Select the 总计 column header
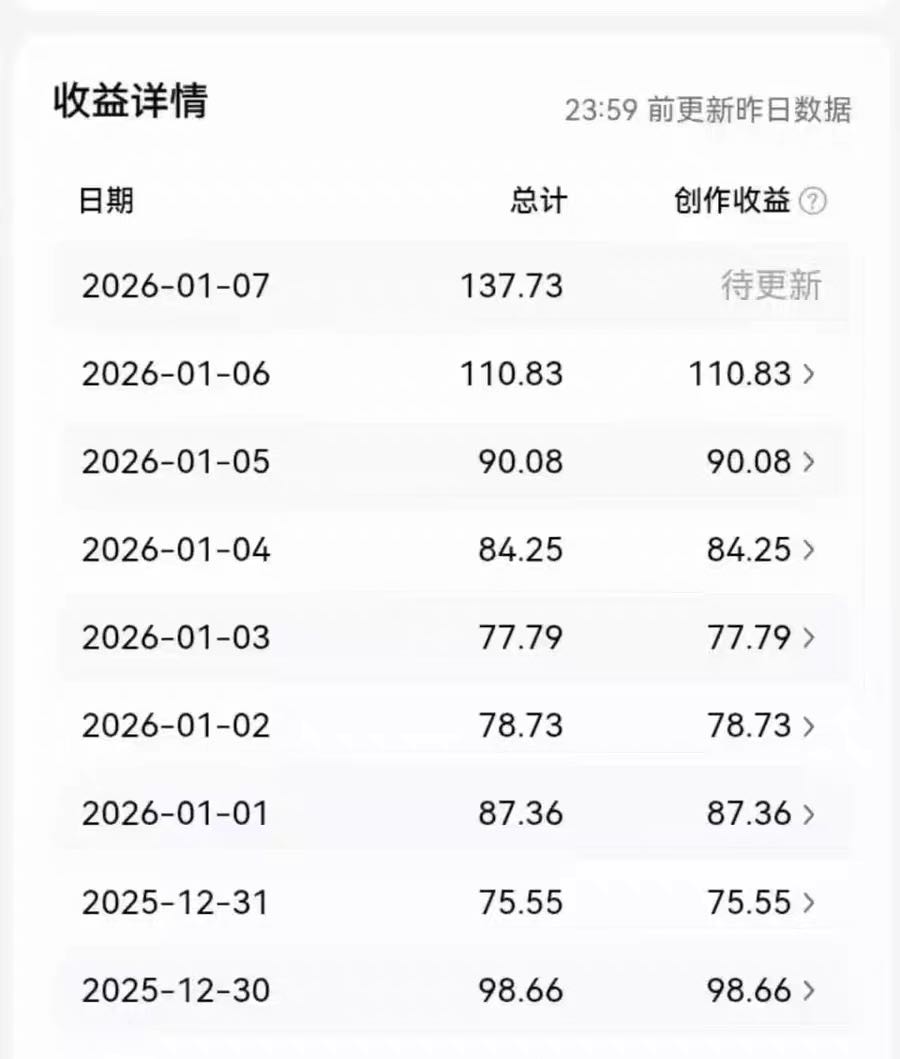The image size is (900, 1059). pos(538,200)
